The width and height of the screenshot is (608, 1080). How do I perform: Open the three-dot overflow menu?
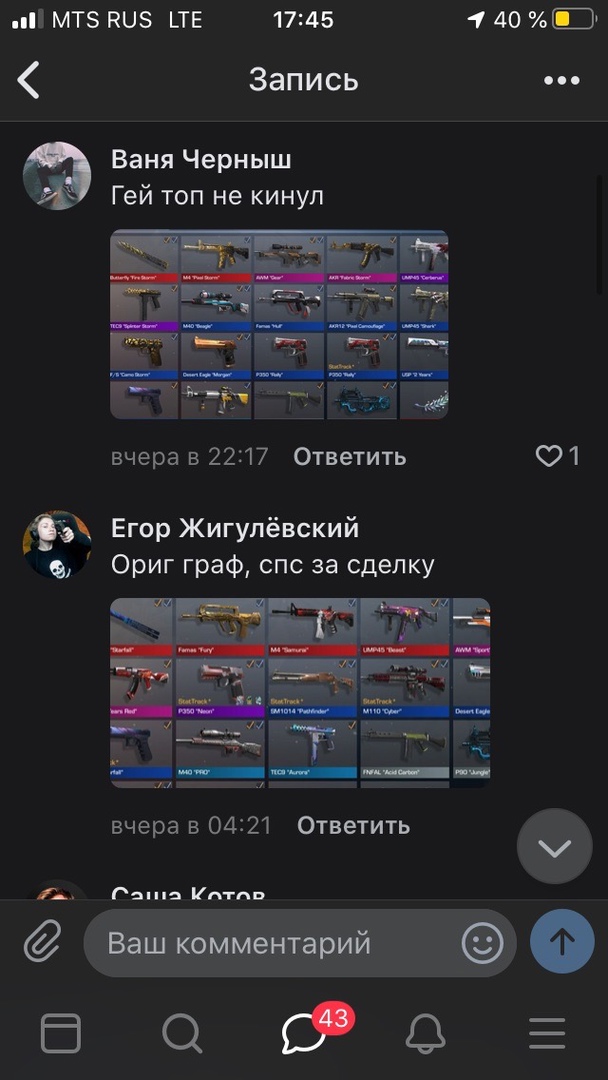(x=561, y=81)
